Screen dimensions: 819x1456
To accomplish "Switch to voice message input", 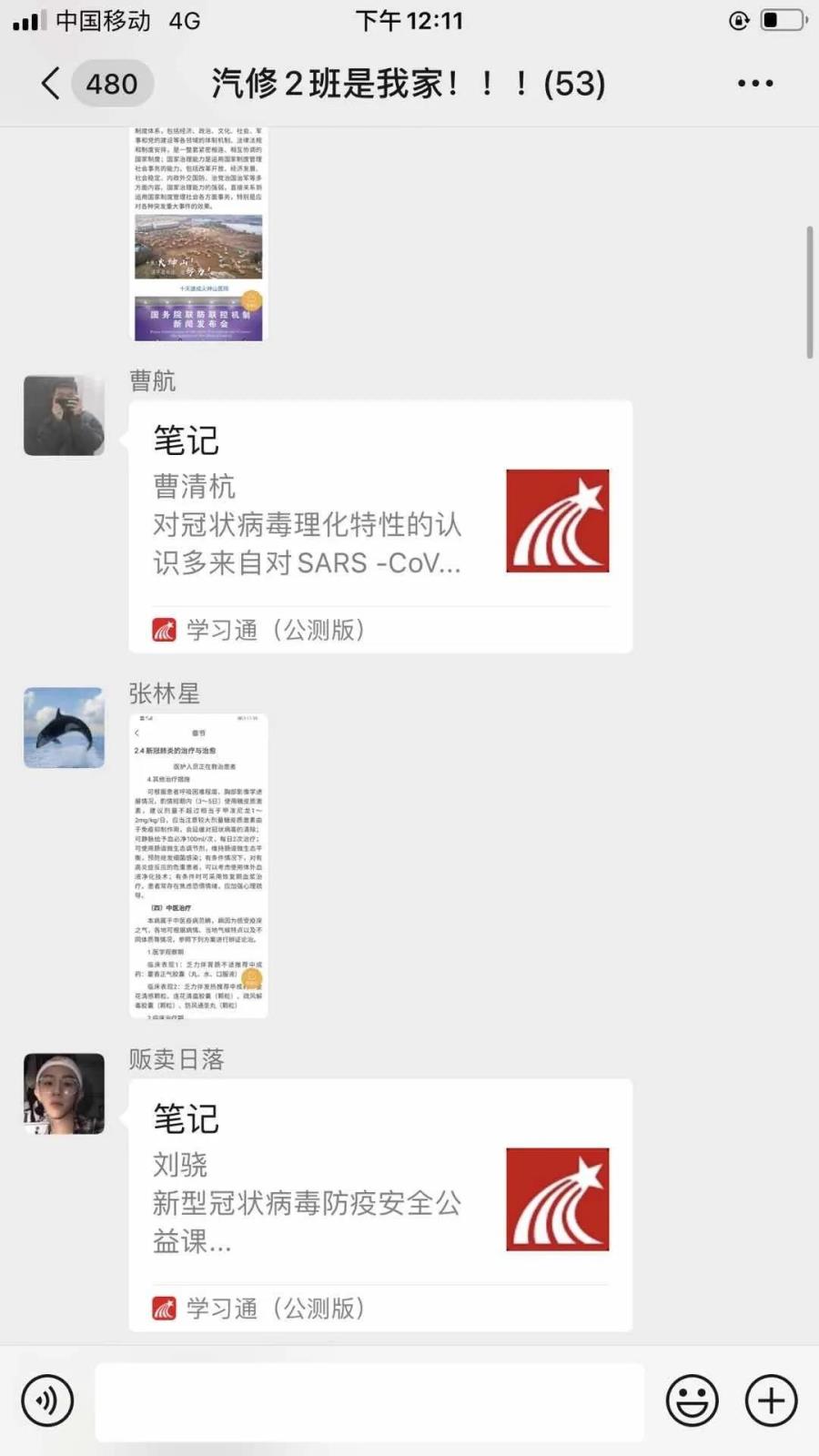I will 47,1400.
